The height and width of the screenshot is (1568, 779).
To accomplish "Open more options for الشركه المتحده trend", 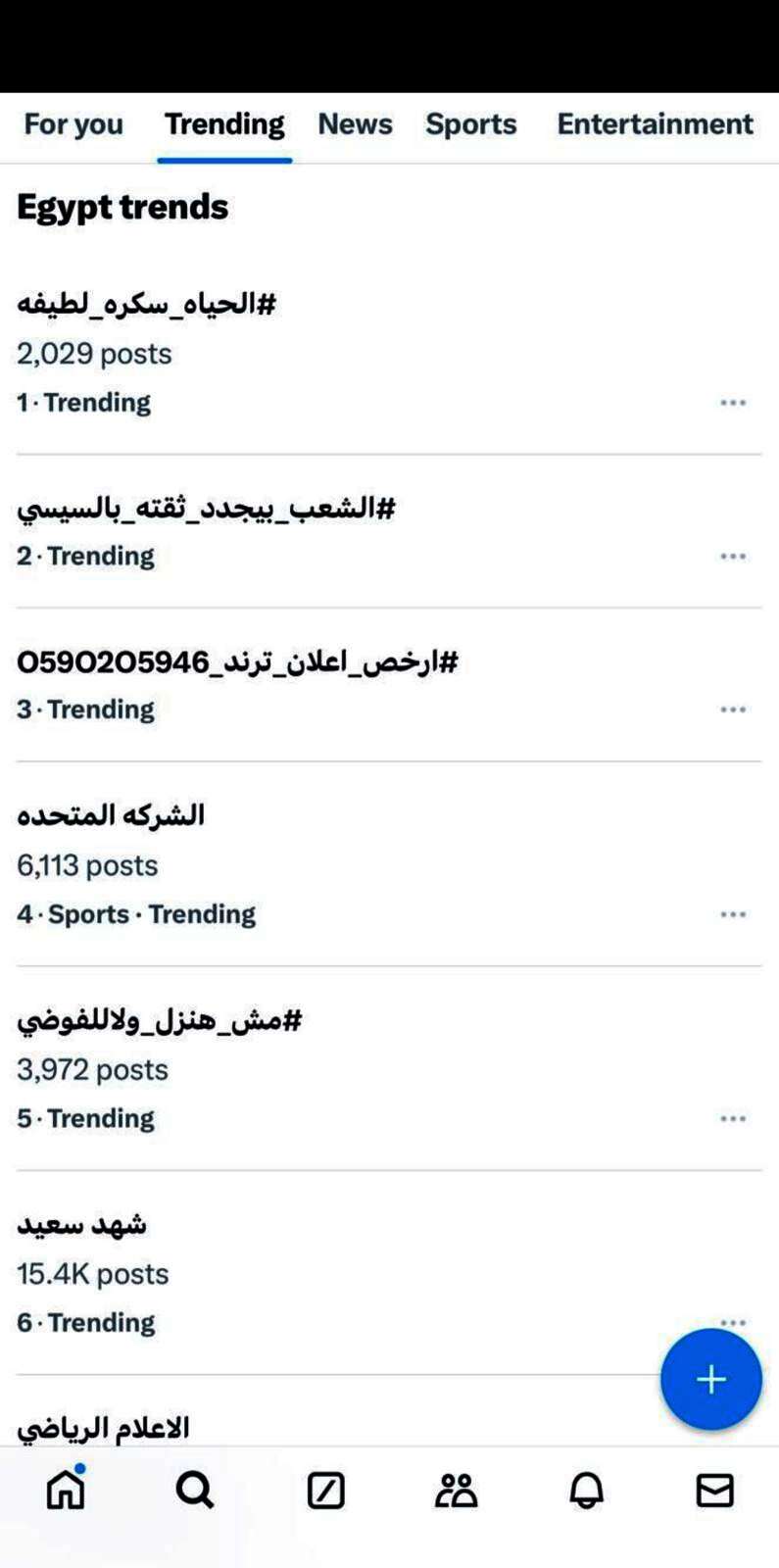I will pos(733,914).
